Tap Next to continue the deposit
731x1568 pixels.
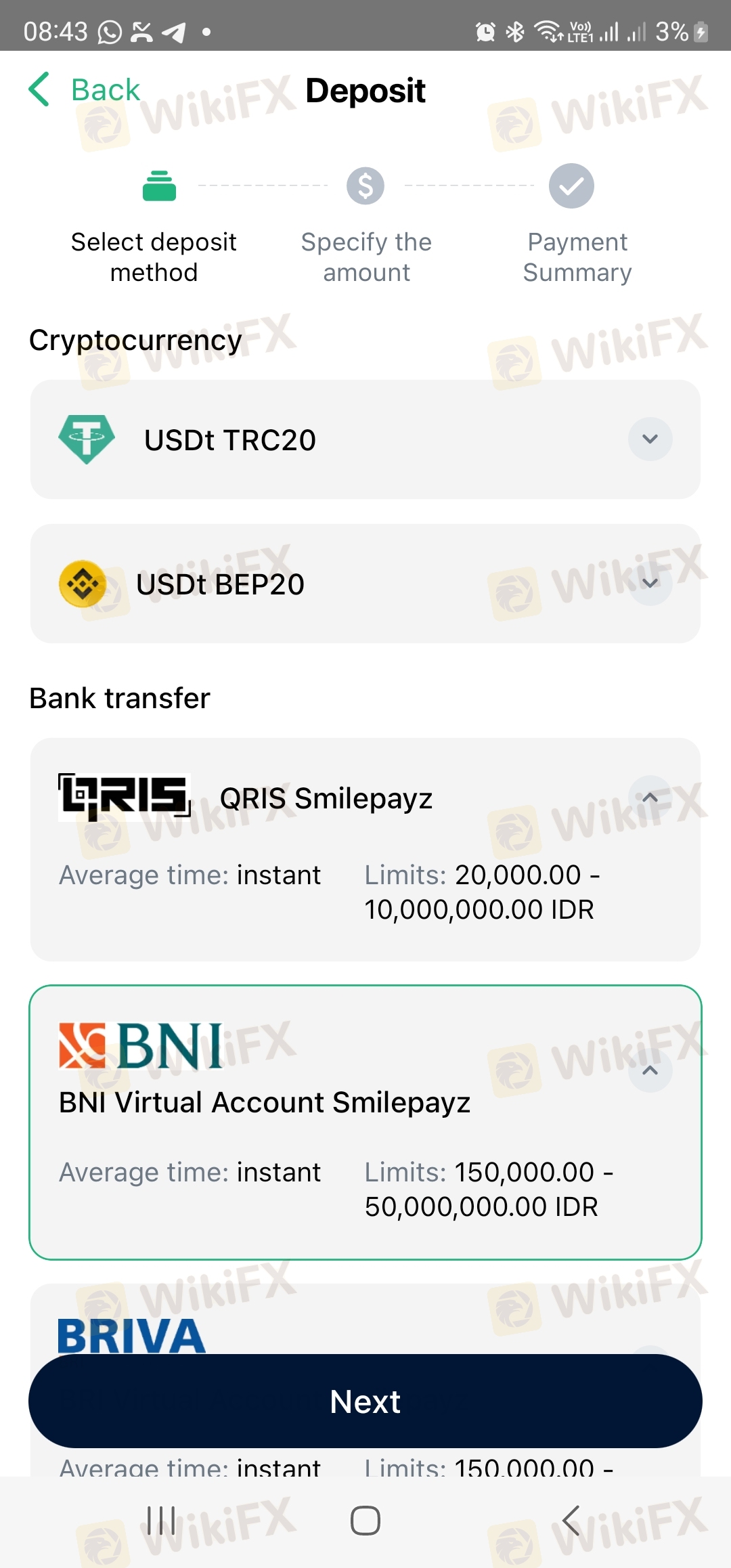[x=365, y=1401]
